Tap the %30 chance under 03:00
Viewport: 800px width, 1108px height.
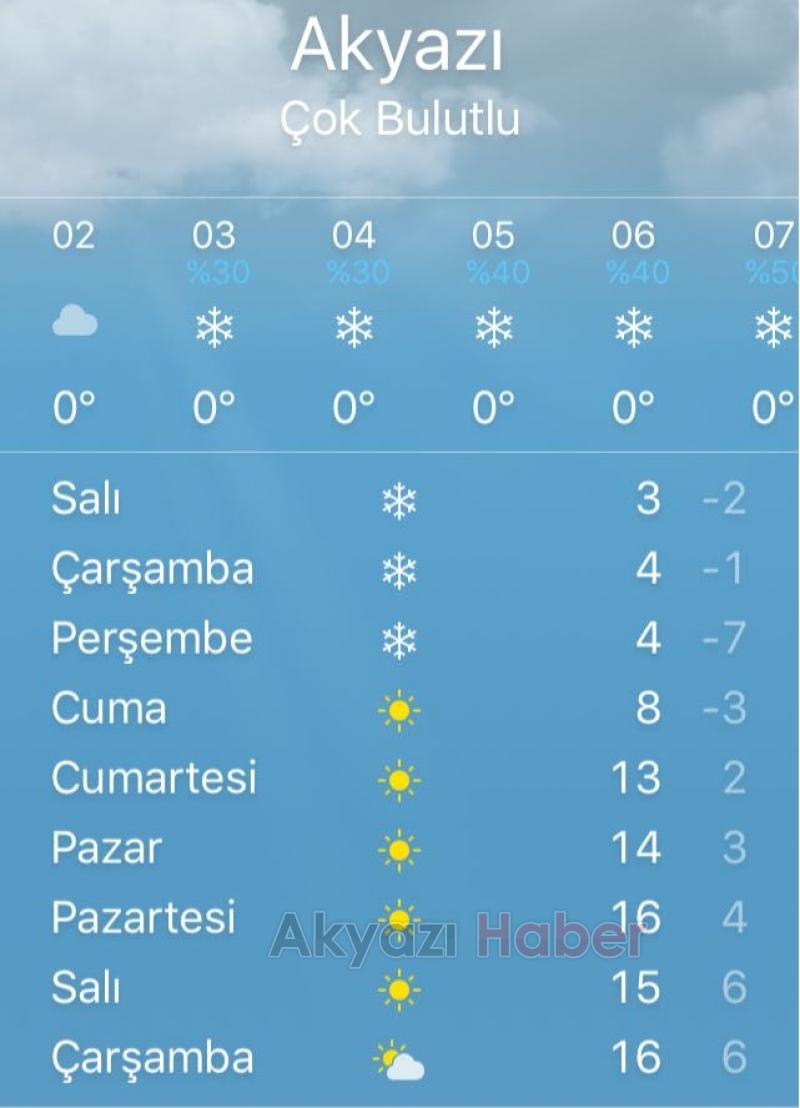pos(214,270)
